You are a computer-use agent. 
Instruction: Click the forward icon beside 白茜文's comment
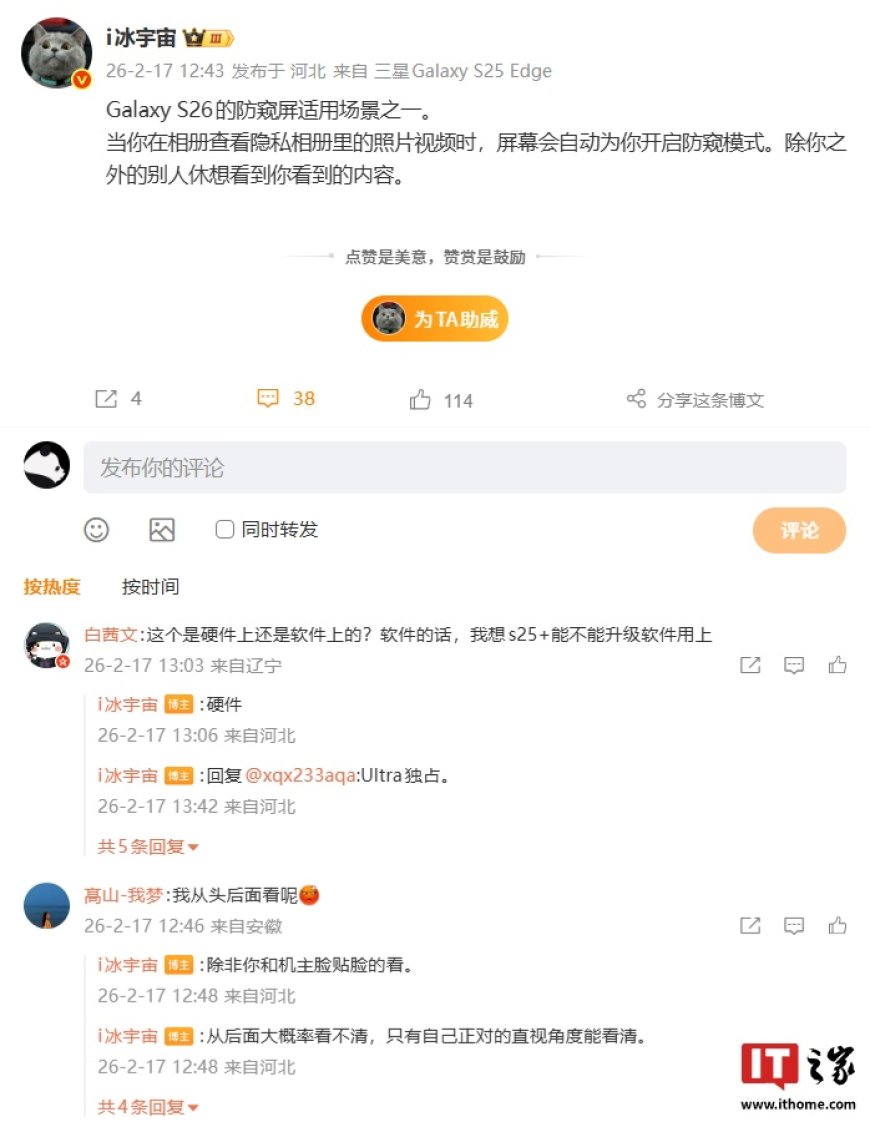pos(750,664)
